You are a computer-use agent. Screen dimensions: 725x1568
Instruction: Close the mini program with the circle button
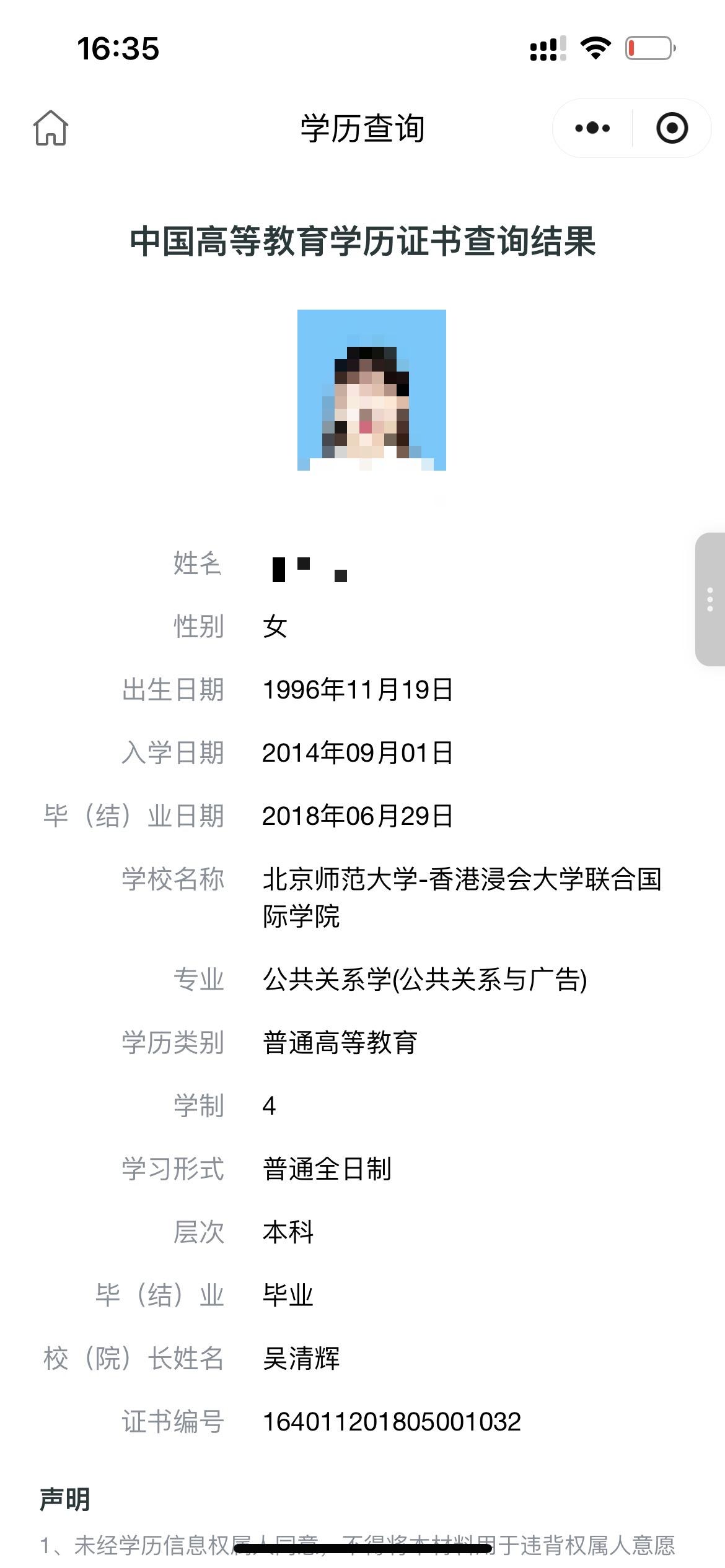(672, 128)
